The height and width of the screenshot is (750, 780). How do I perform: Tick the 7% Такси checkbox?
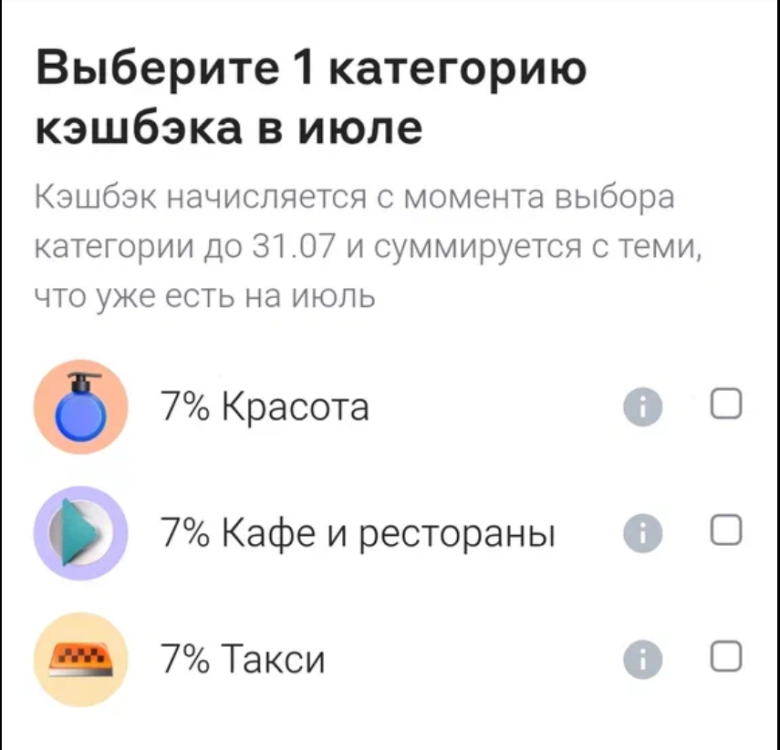pos(725,657)
